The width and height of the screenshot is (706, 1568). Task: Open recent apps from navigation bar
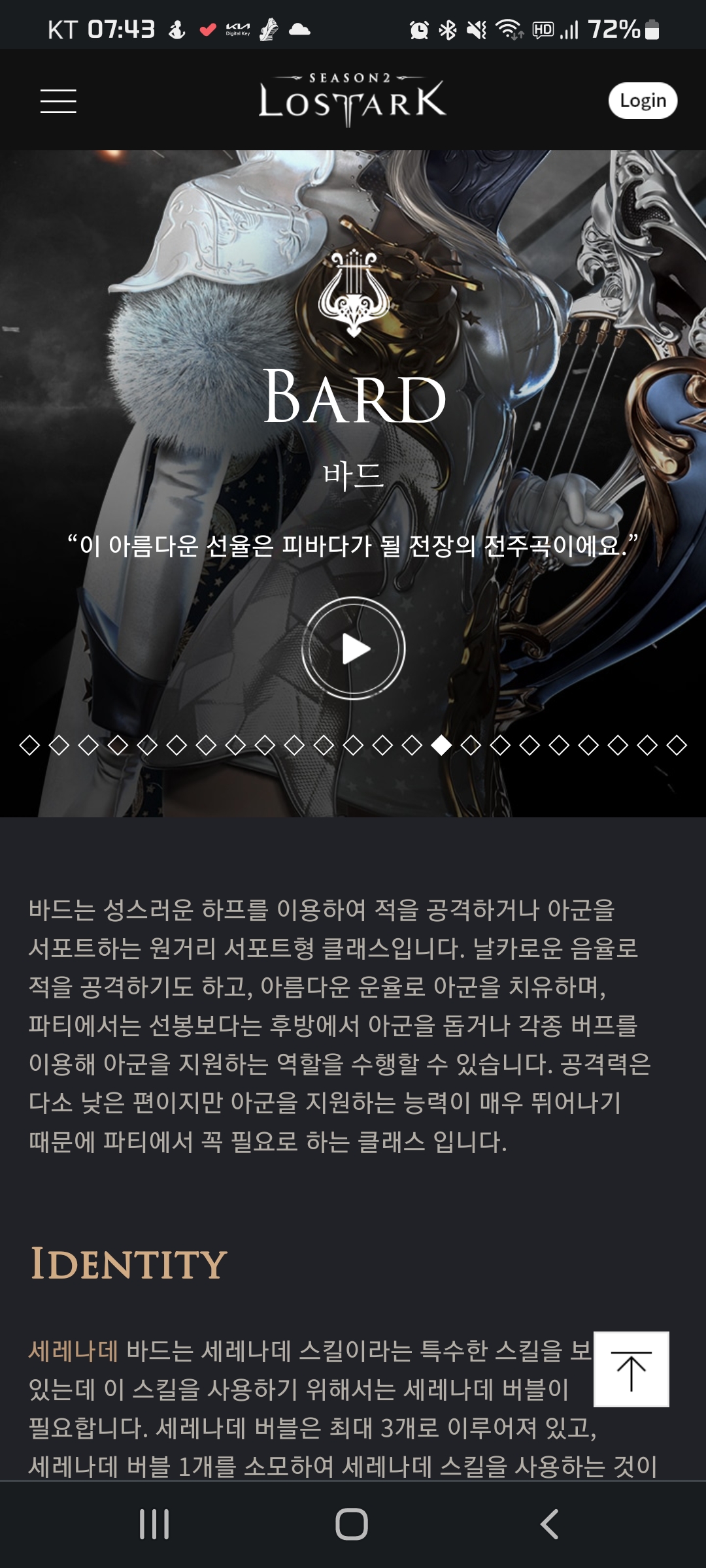[154, 1524]
